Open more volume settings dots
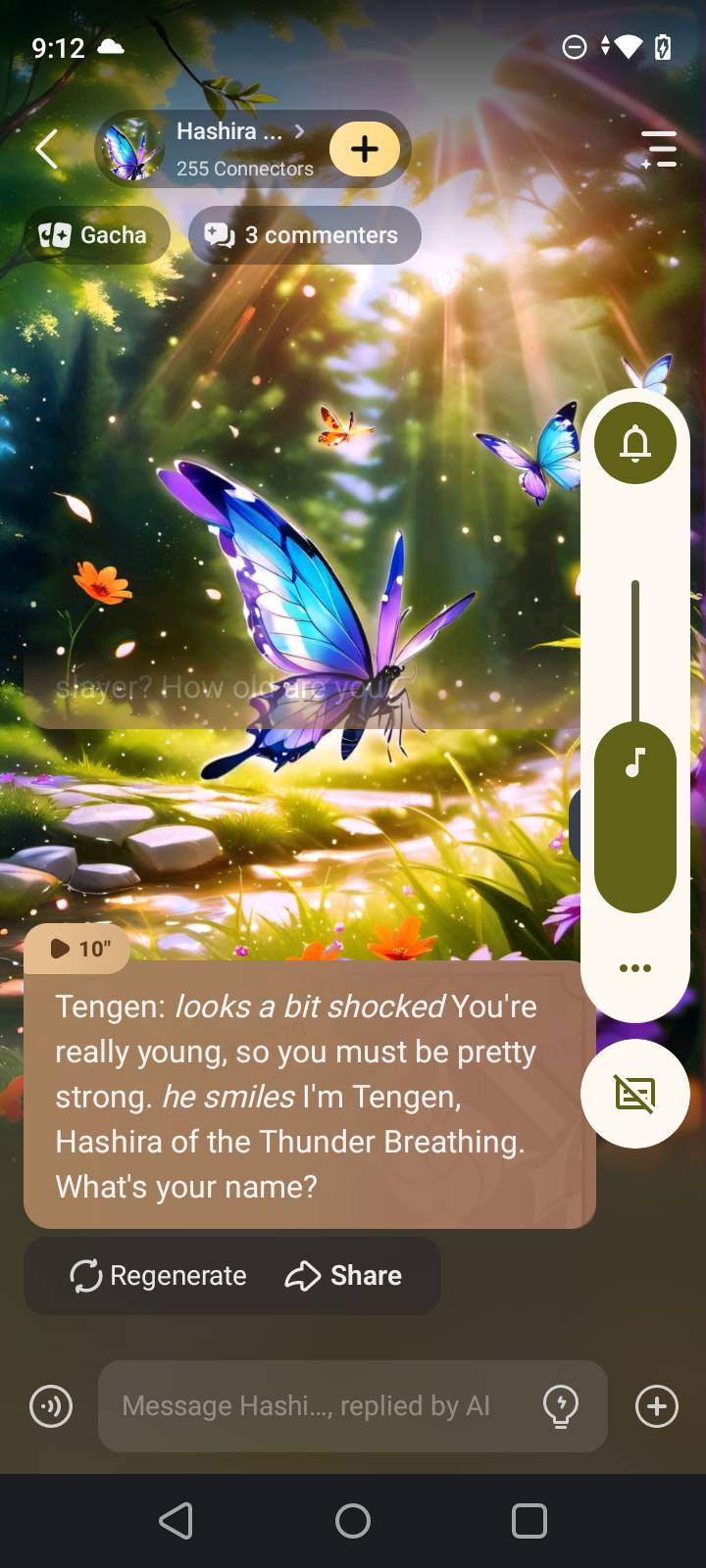 click(635, 968)
